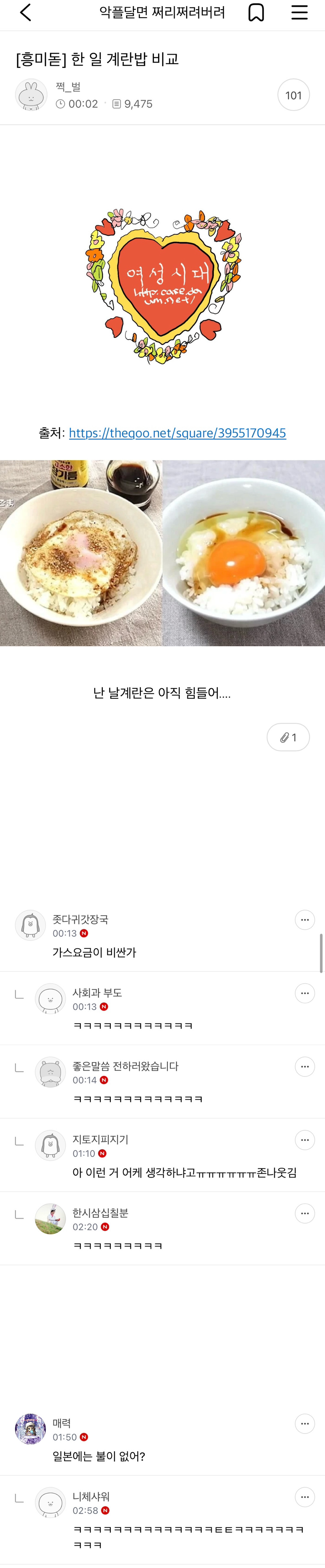Open the 101 comments bubble
This screenshot has width=325, height=1568.
tap(293, 95)
